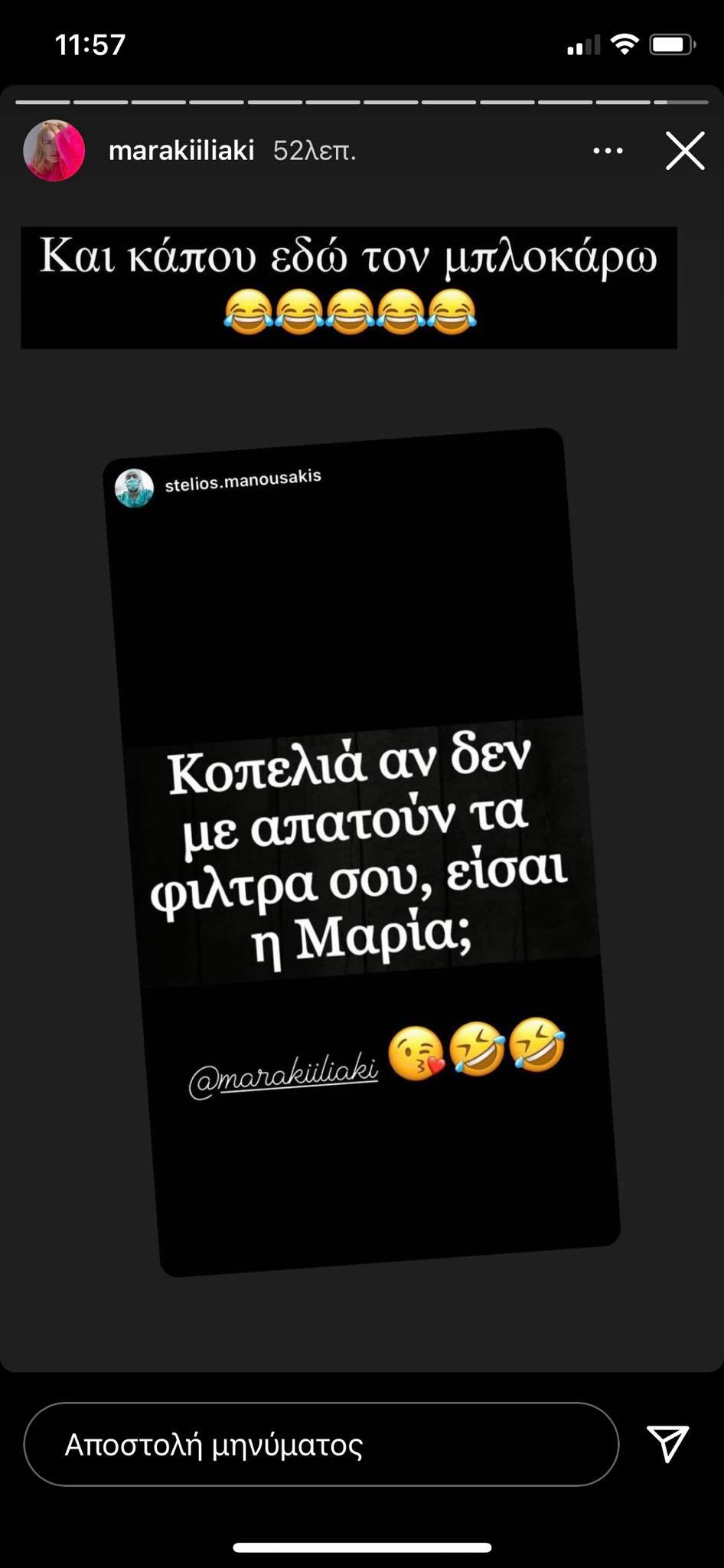Viewport: 724px width, 1568px height.
Task: Tap the marakiiliaki username
Action: 181,151
